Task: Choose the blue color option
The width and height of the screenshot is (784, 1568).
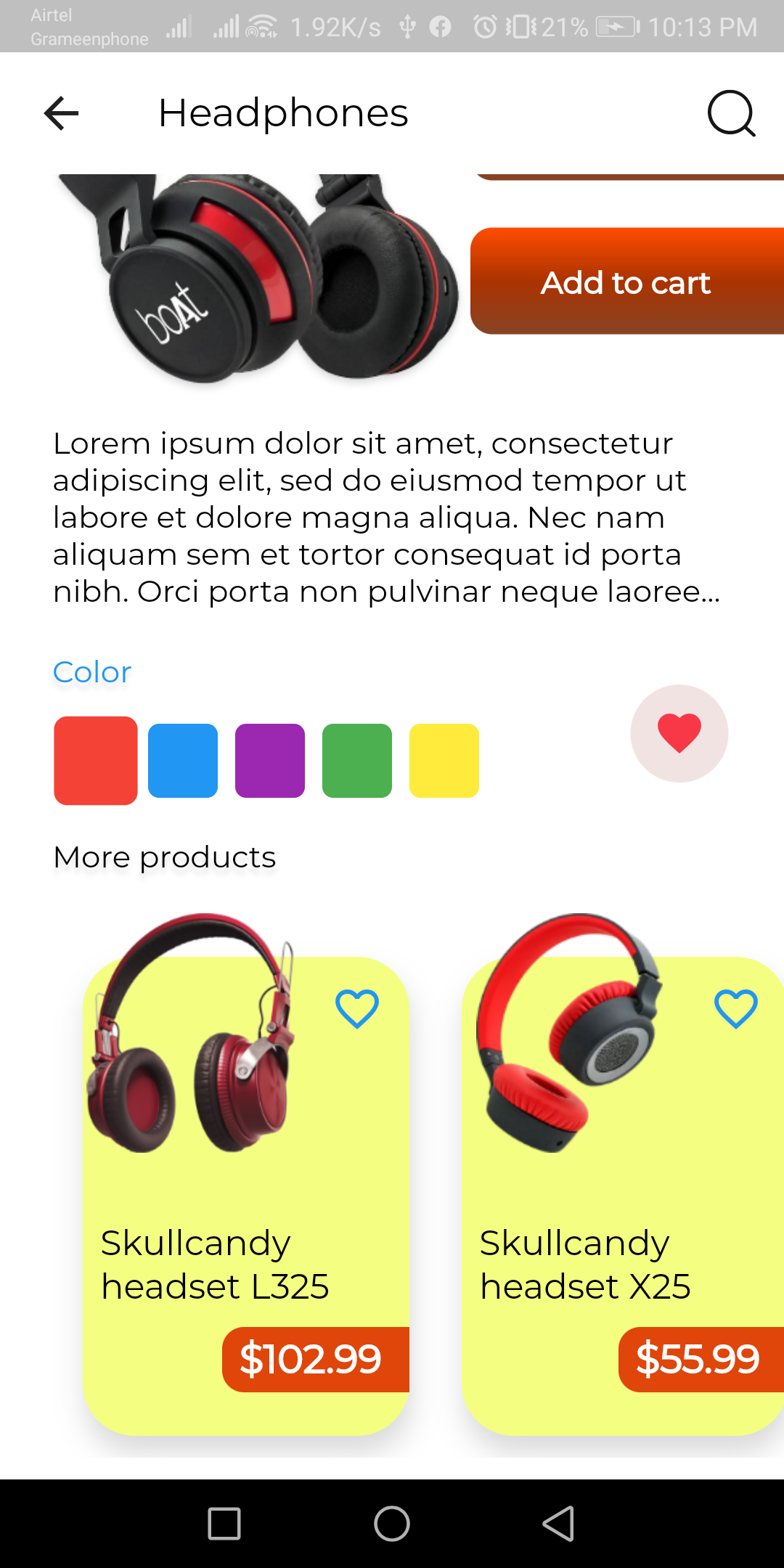Action: (183, 760)
